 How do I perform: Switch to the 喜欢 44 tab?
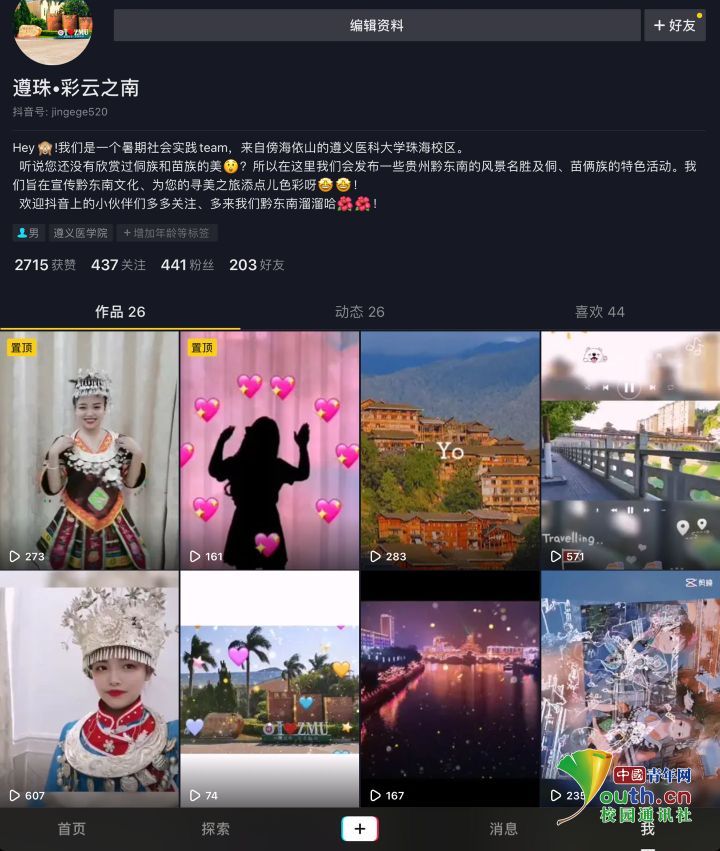pos(600,312)
